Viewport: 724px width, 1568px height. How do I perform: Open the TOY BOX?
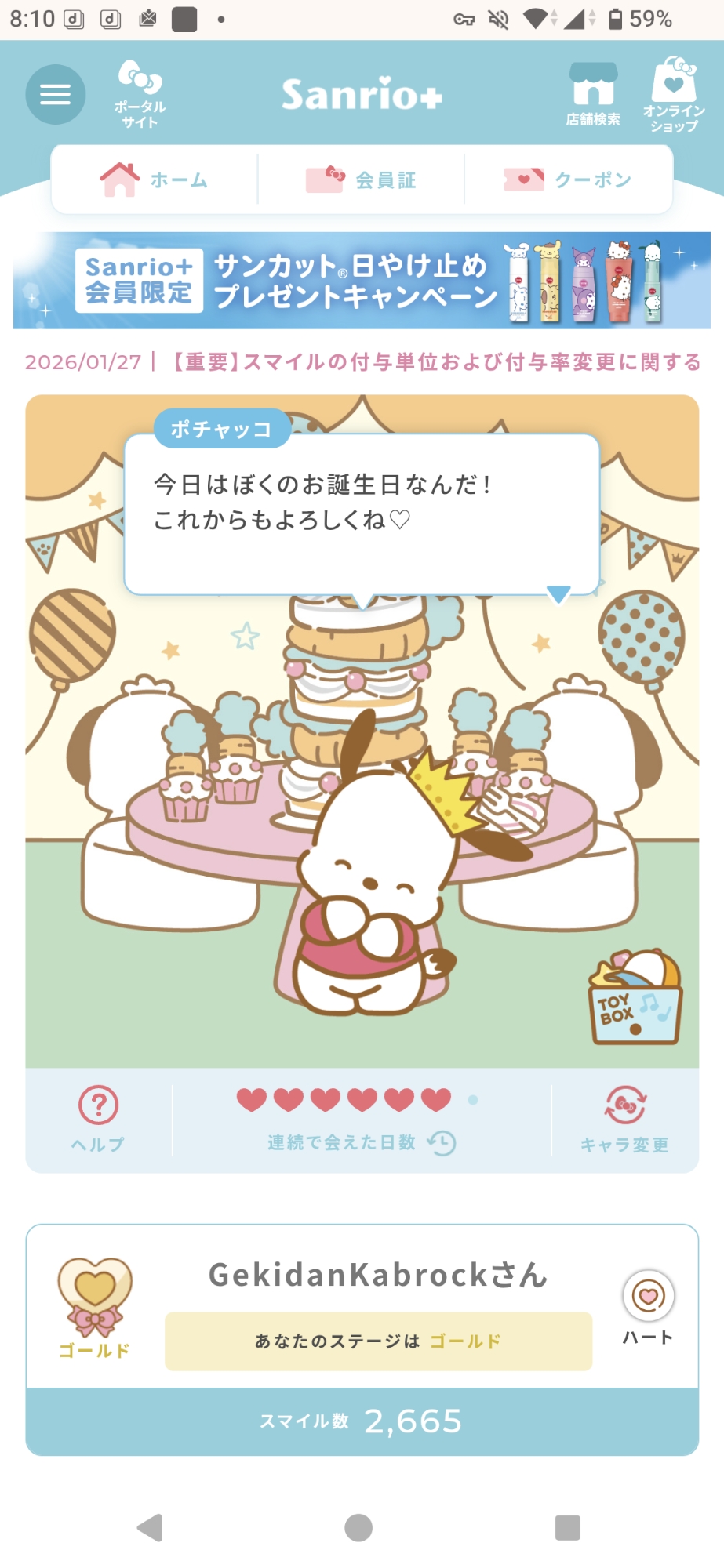click(x=635, y=998)
